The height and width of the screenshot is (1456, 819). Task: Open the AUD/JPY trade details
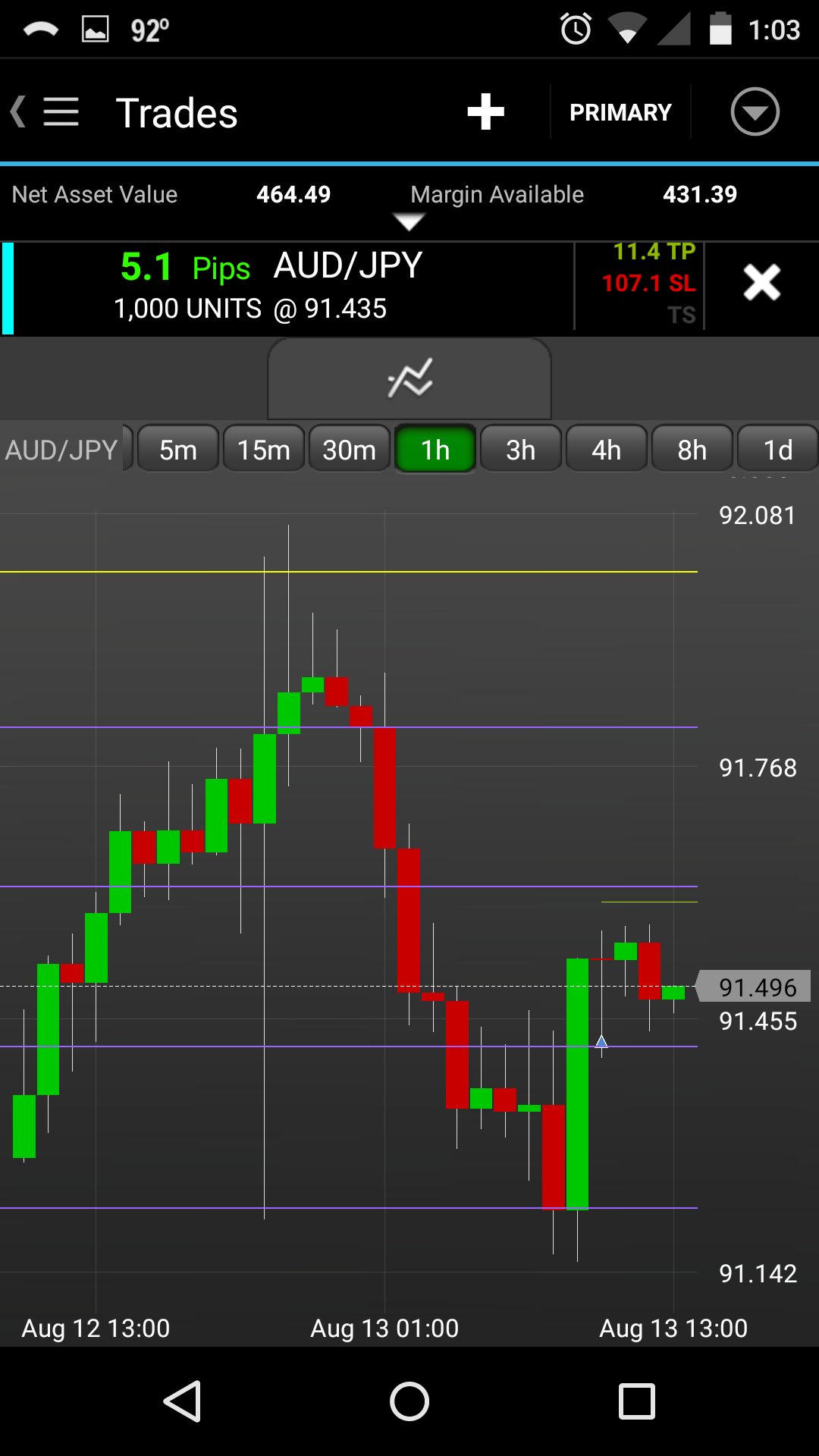(288, 287)
